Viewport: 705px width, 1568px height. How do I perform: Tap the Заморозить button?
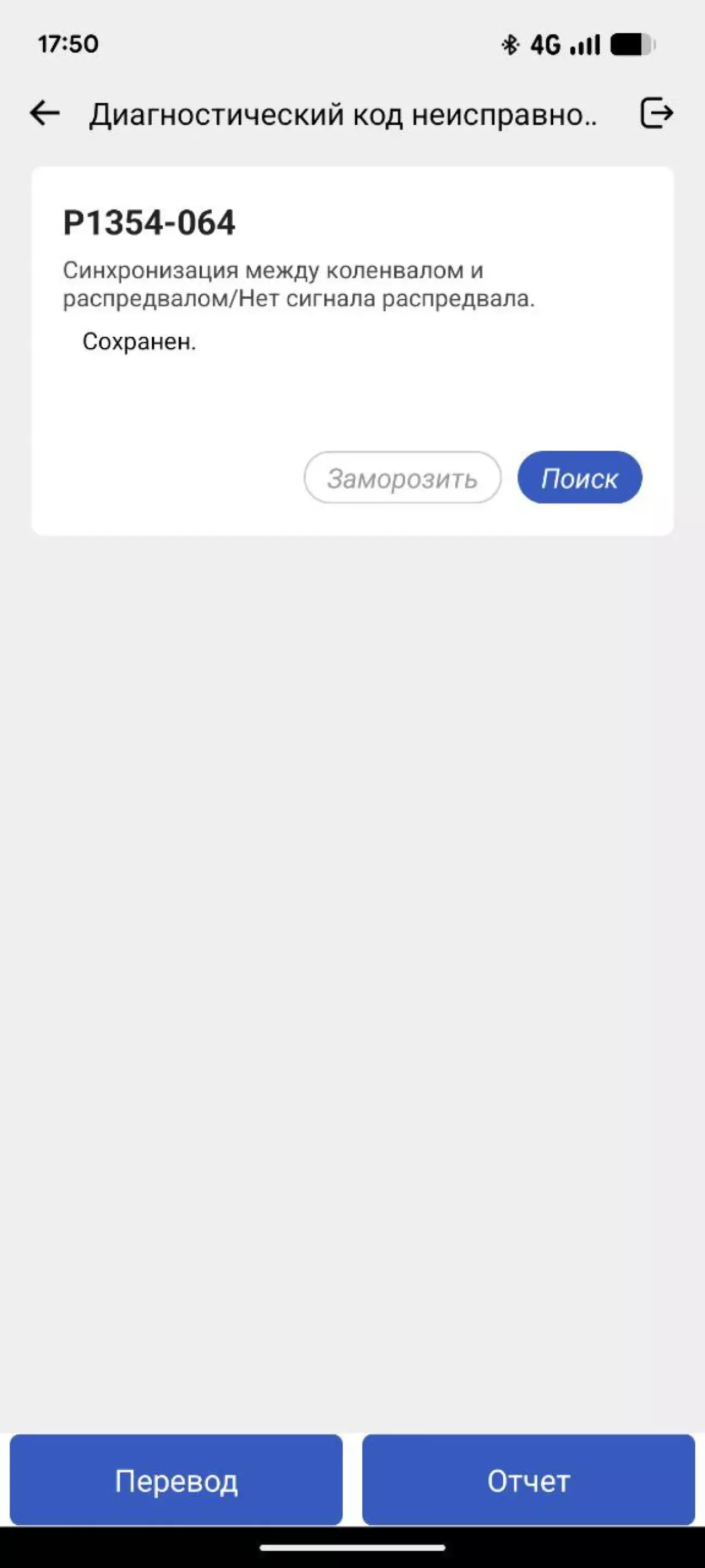[402, 478]
